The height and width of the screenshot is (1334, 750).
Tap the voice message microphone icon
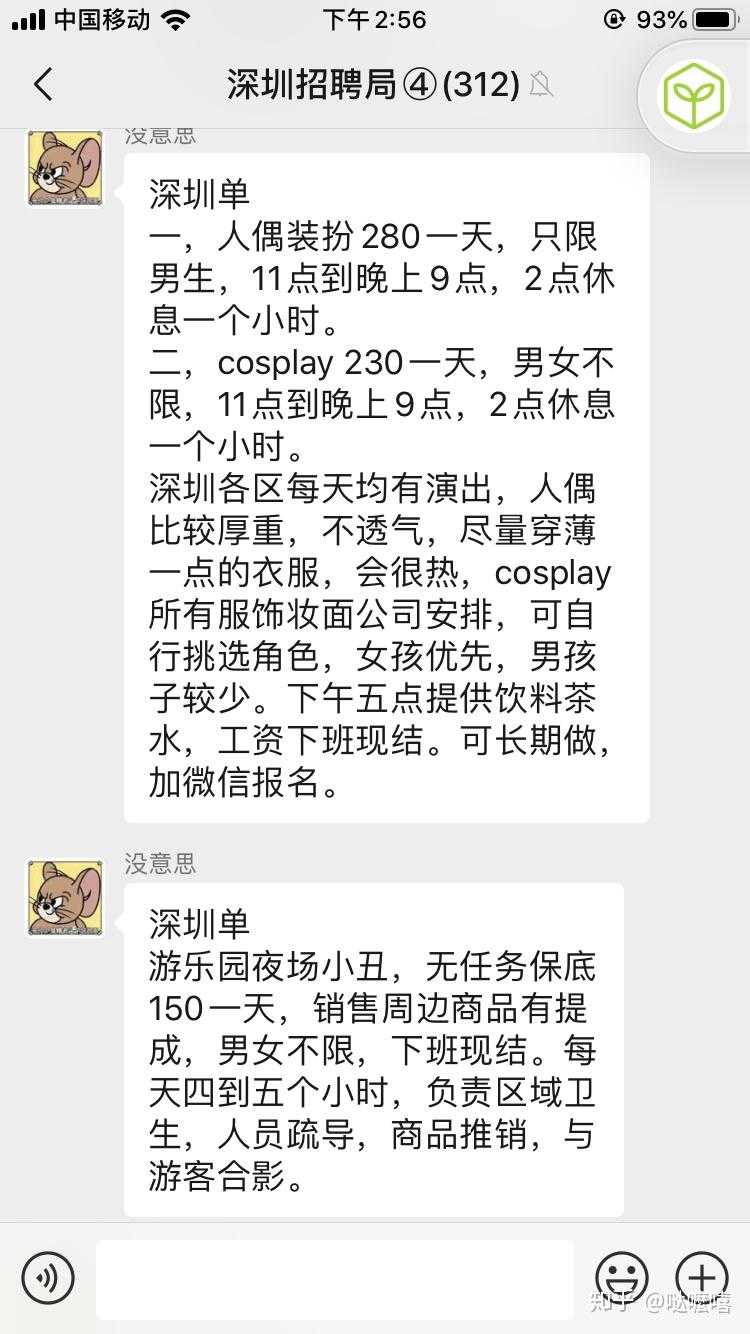[x=48, y=1278]
